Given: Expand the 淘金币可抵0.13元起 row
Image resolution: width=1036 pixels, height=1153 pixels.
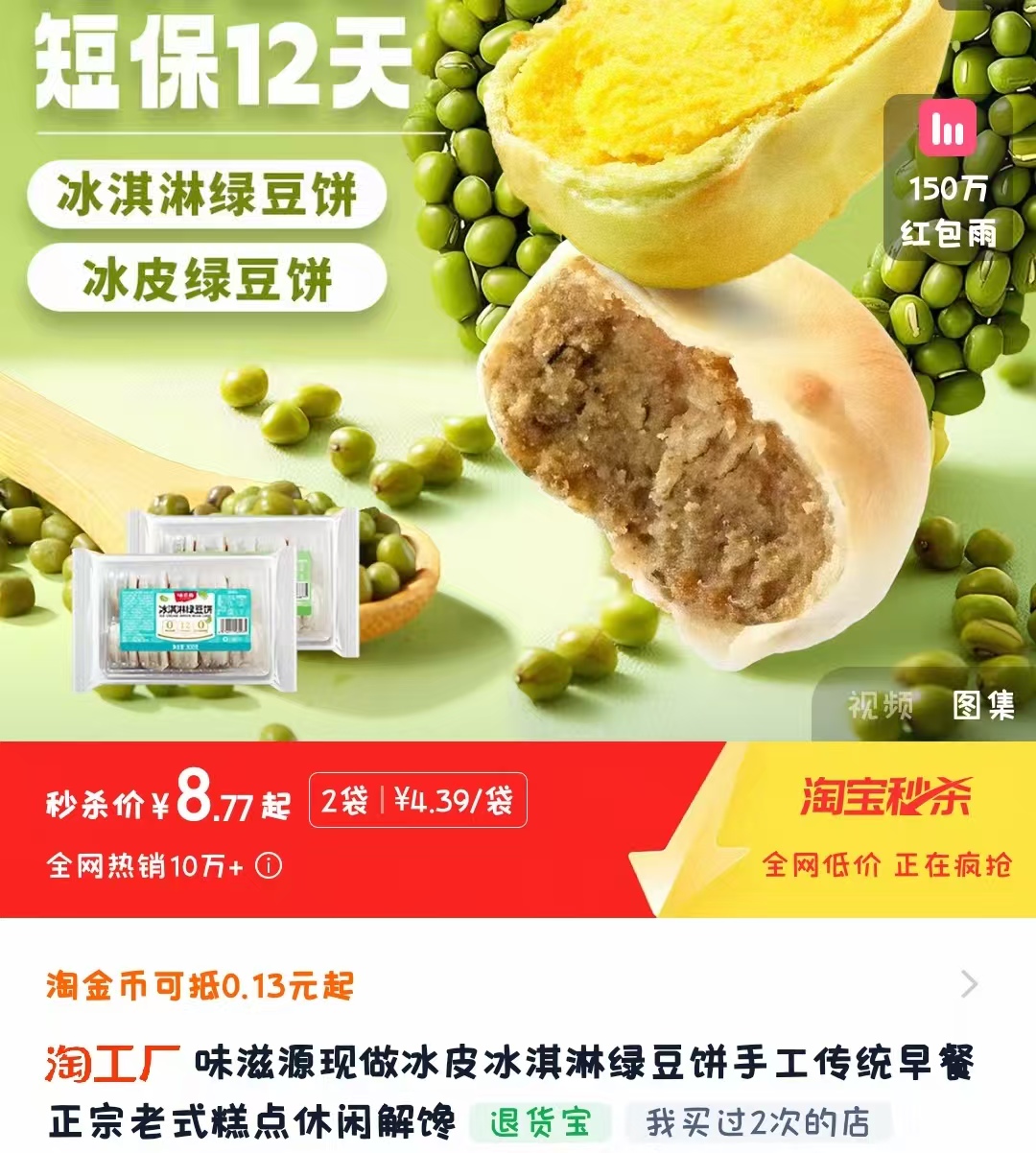Looking at the screenshot, I should [x=969, y=984].
